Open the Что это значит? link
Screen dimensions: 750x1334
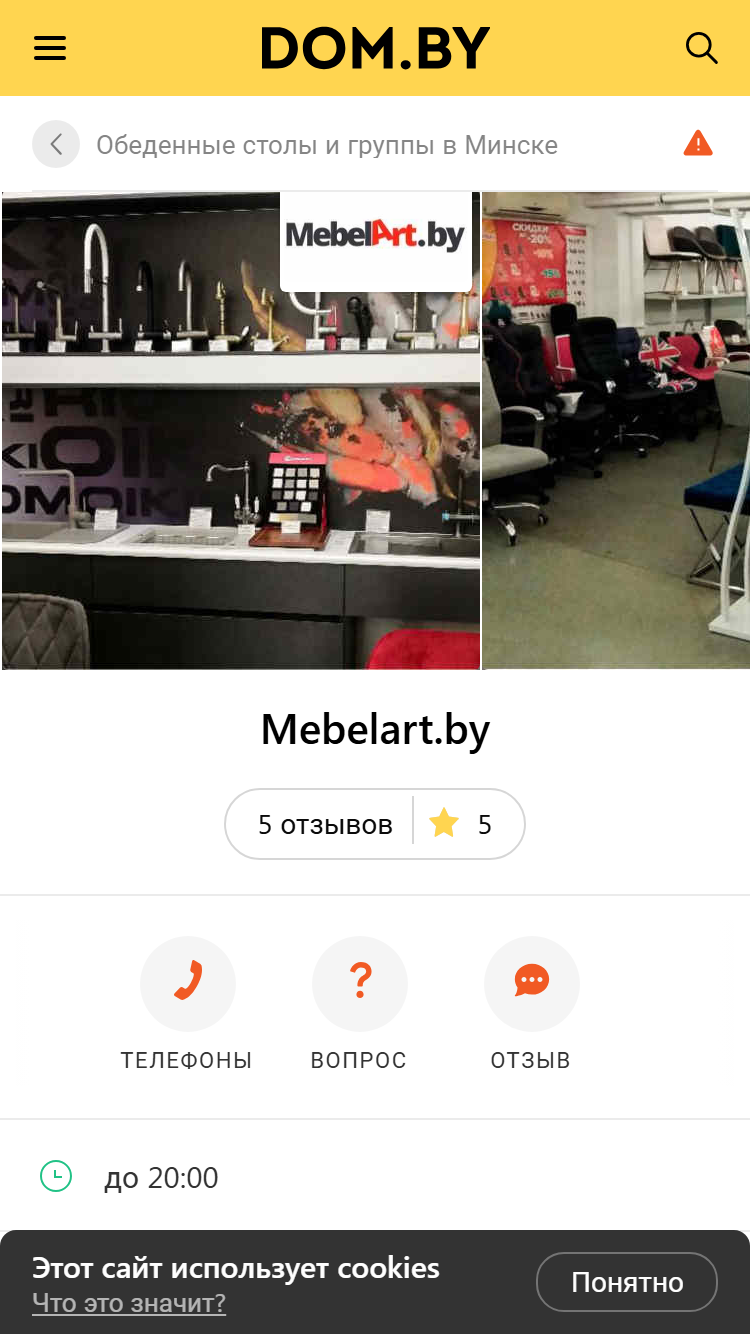tap(129, 1303)
